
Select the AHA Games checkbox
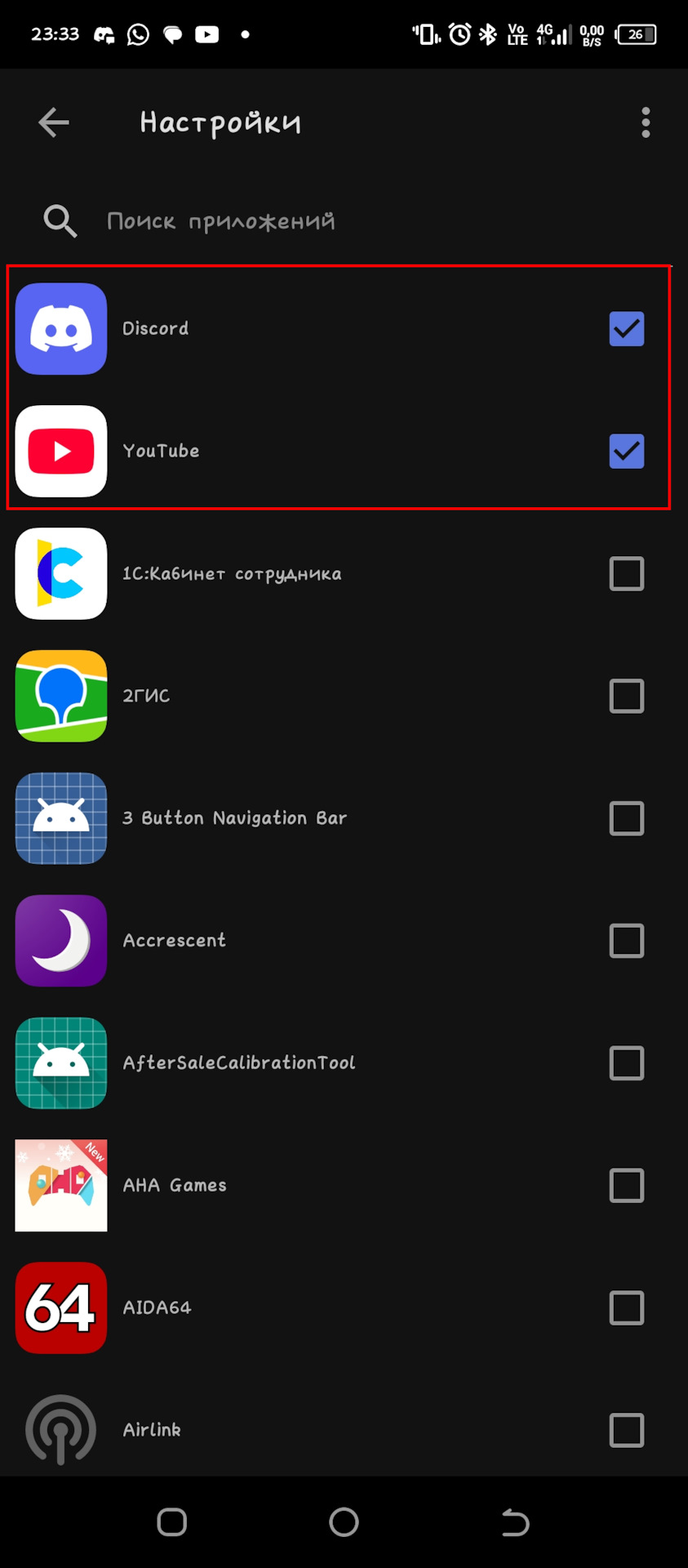pyautogui.click(x=627, y=1186)
